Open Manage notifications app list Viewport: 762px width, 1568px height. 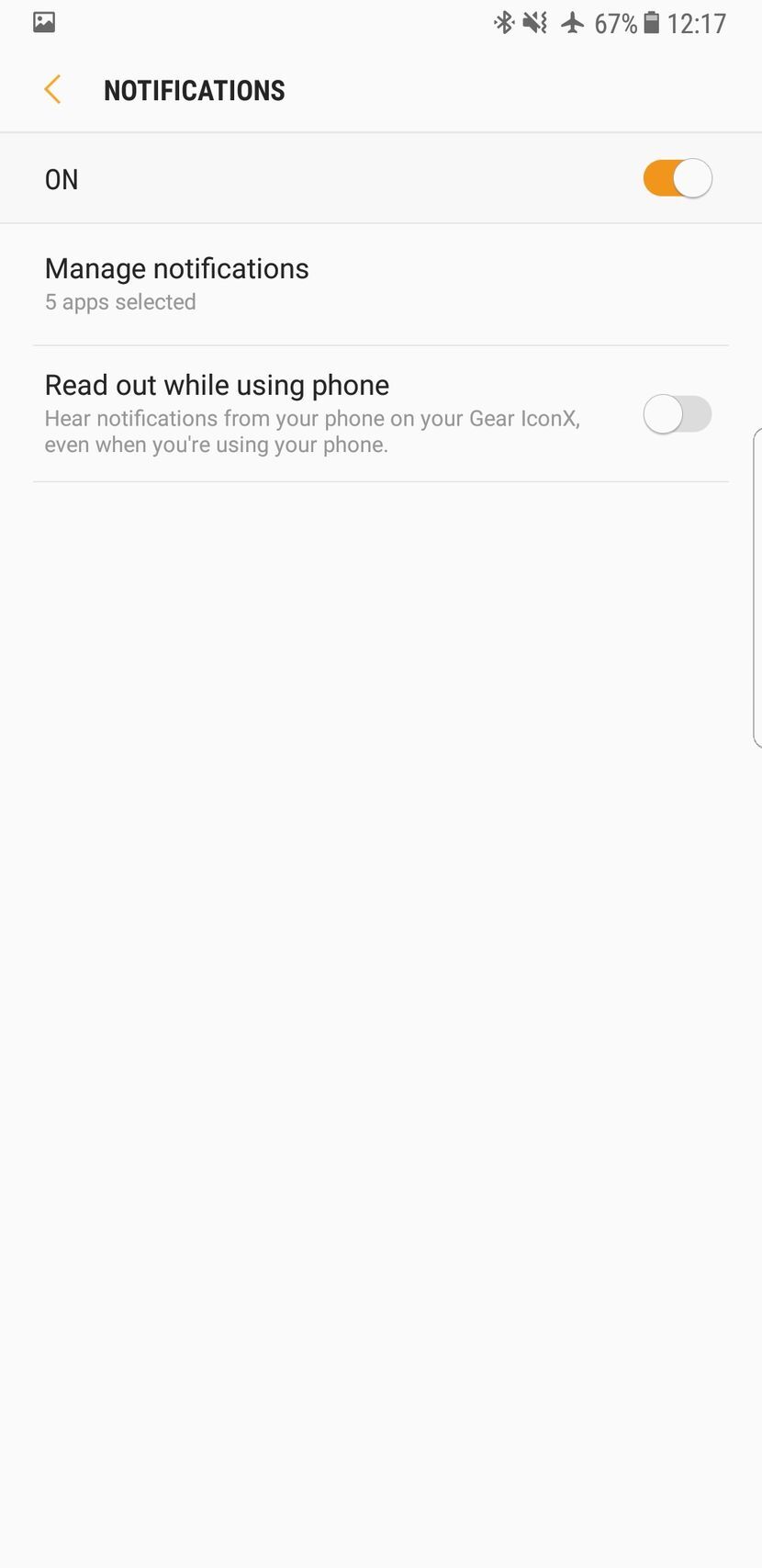click(176, 268)
